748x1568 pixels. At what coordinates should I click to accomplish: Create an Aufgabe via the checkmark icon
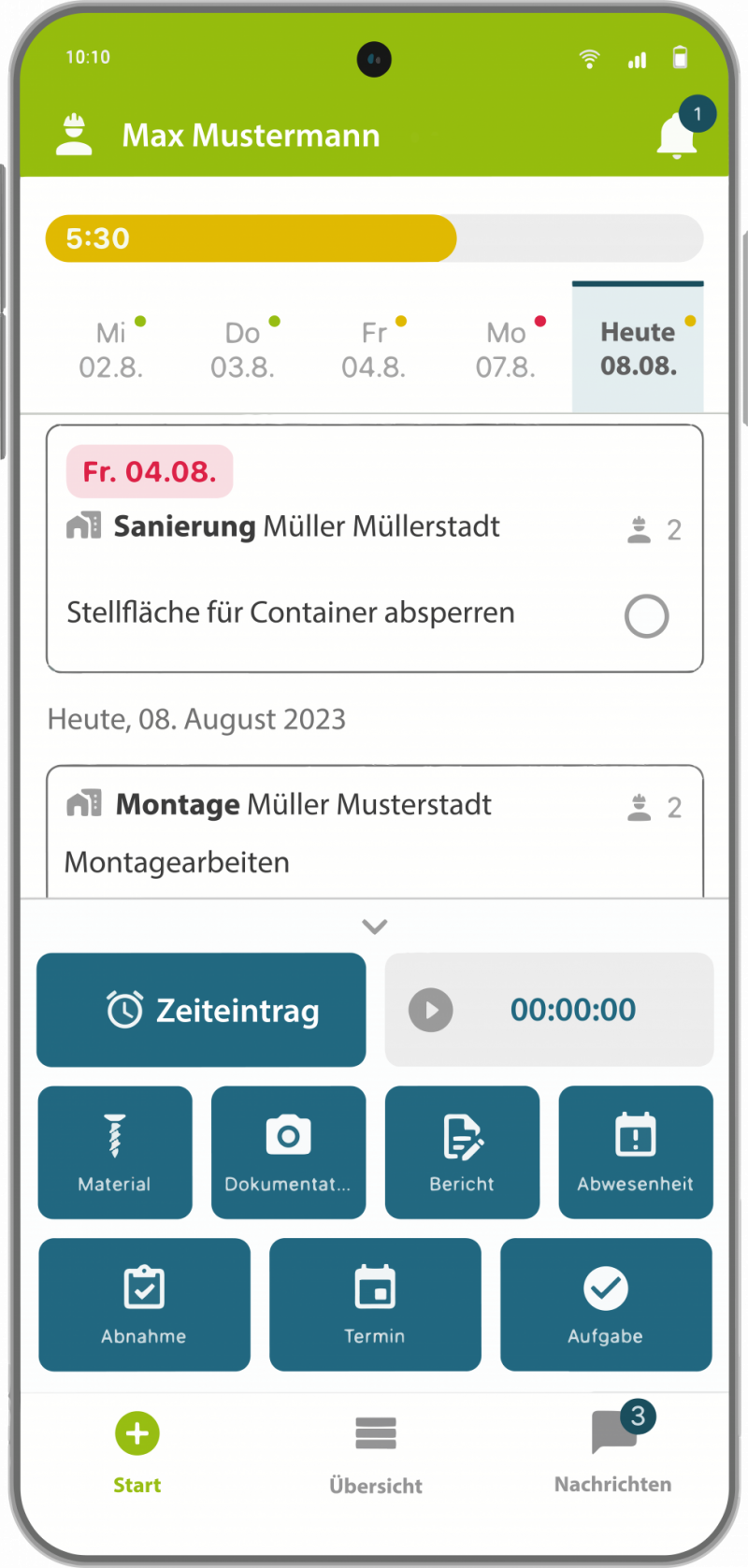pos(605,1288)
